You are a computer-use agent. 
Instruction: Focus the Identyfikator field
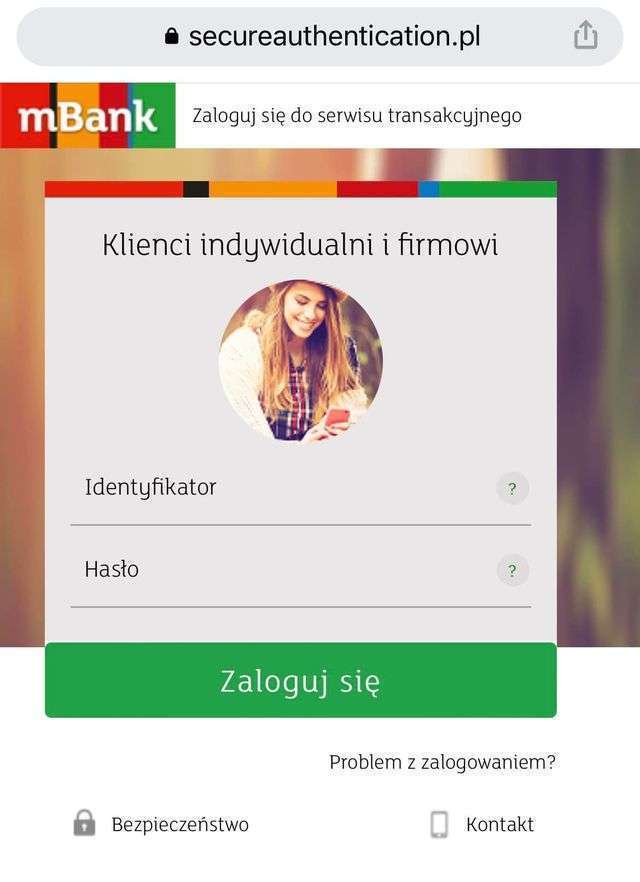tap(280, 489)
